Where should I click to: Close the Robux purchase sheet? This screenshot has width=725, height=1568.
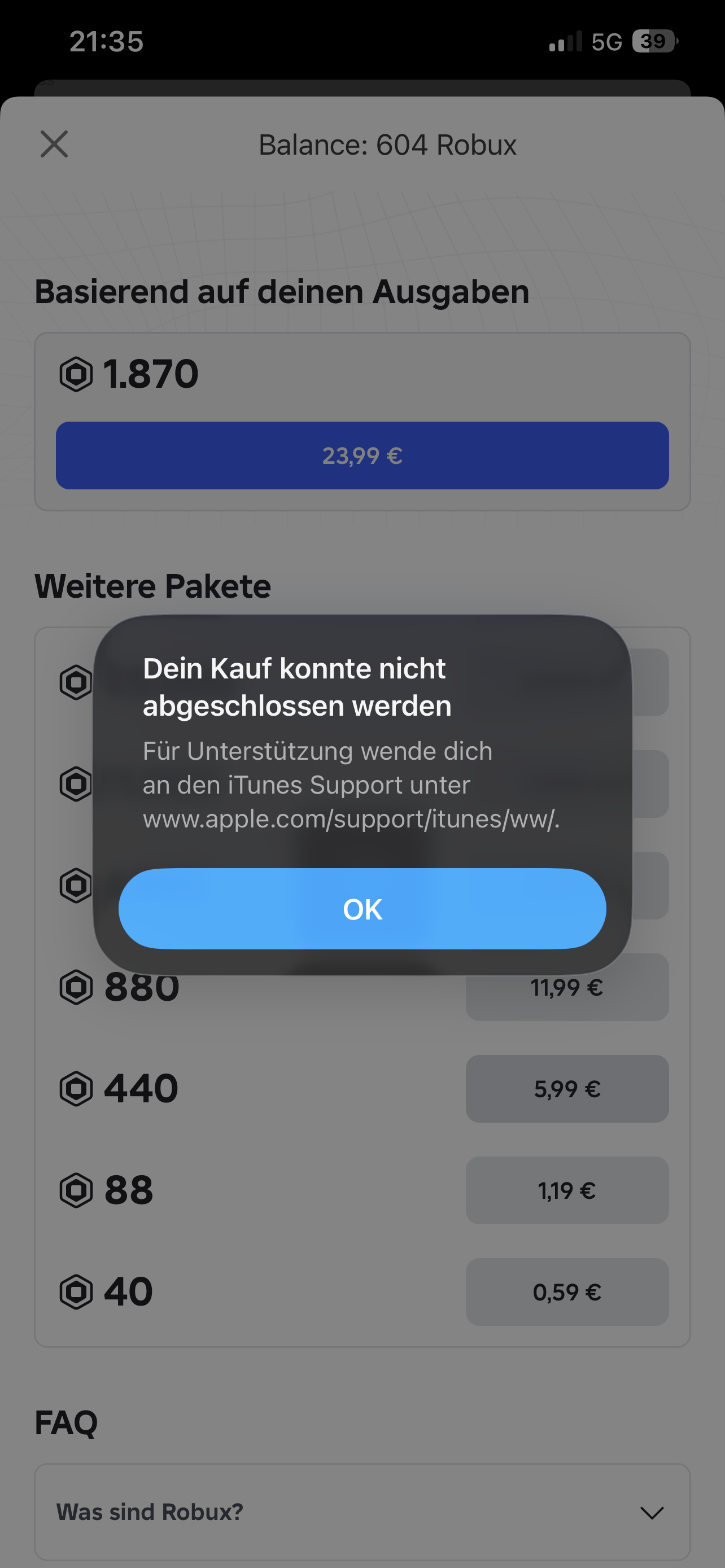tap(54, 144)
